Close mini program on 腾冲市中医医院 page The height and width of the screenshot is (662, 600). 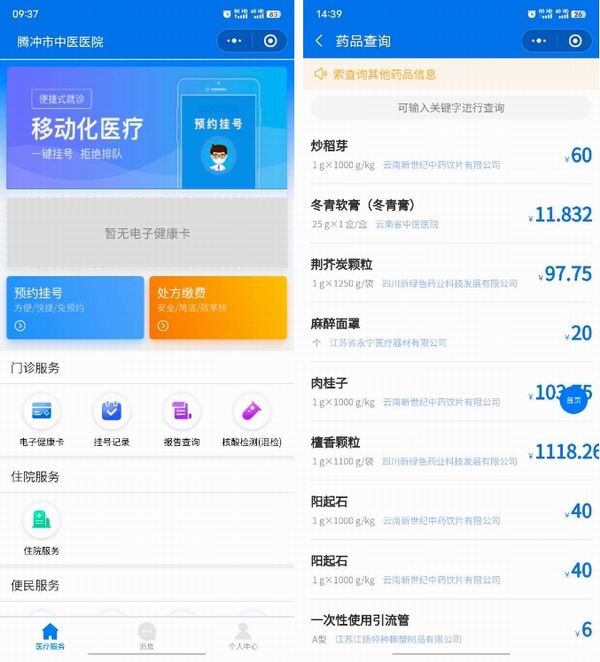[270, 41]
